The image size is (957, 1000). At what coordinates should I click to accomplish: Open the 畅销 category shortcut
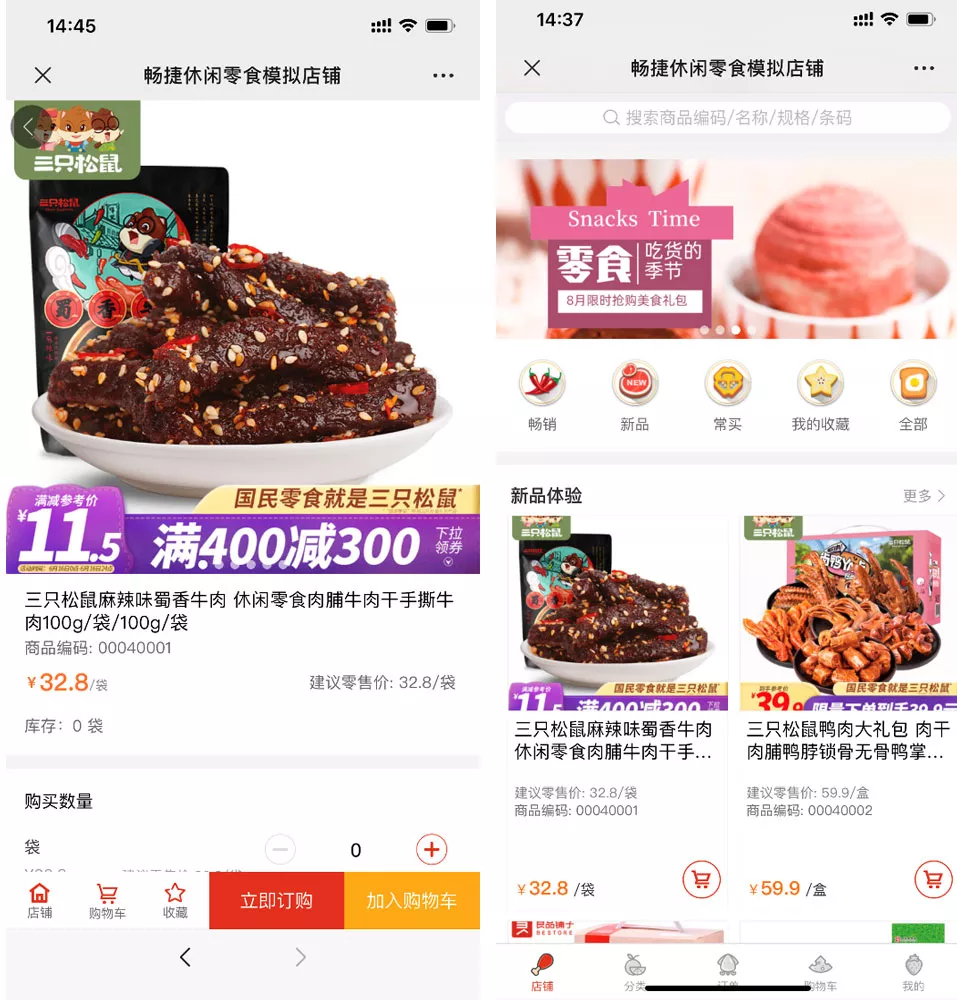[x=542, y=395]
